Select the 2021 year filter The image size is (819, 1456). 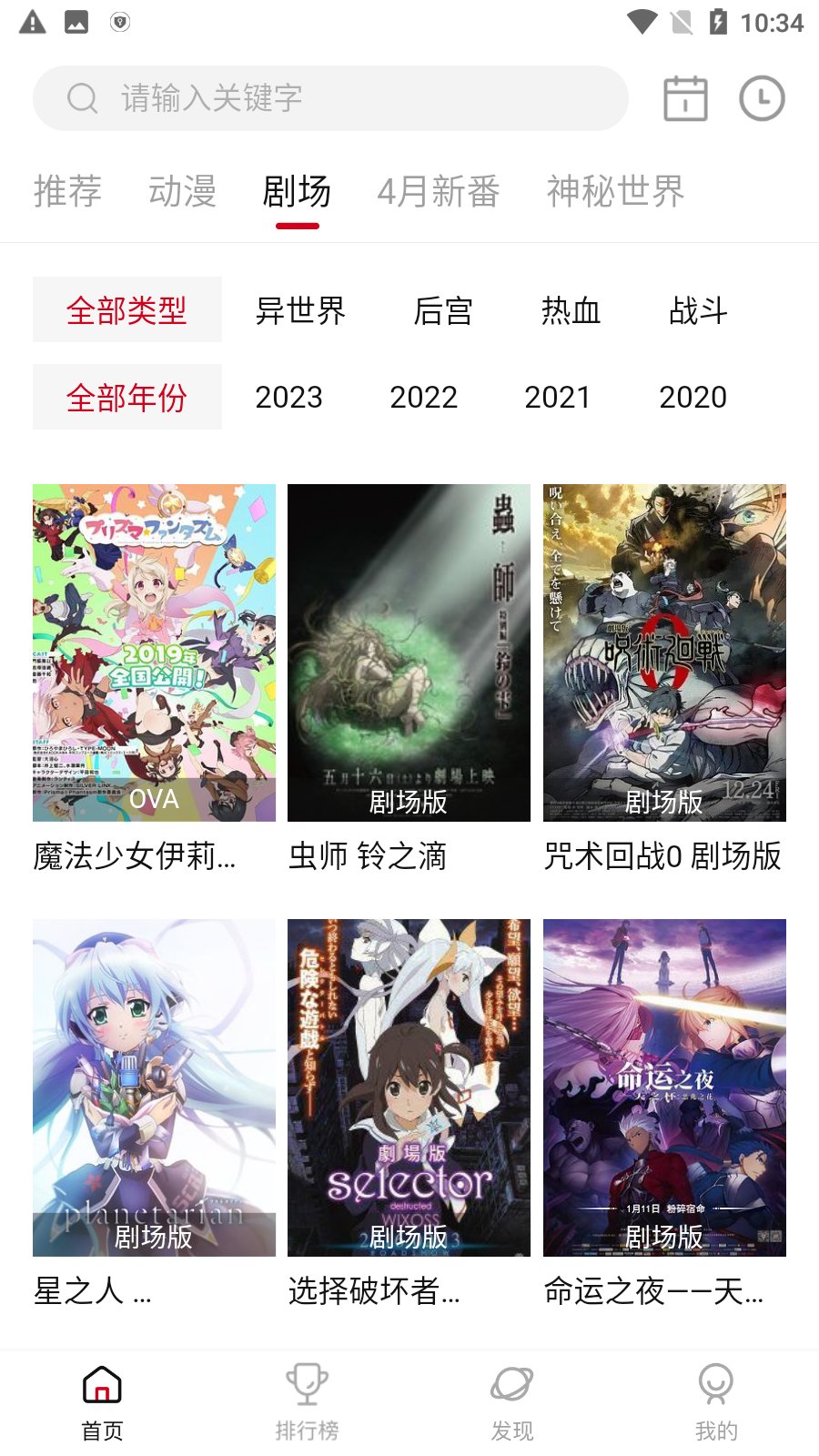click(x=558, y=397)
